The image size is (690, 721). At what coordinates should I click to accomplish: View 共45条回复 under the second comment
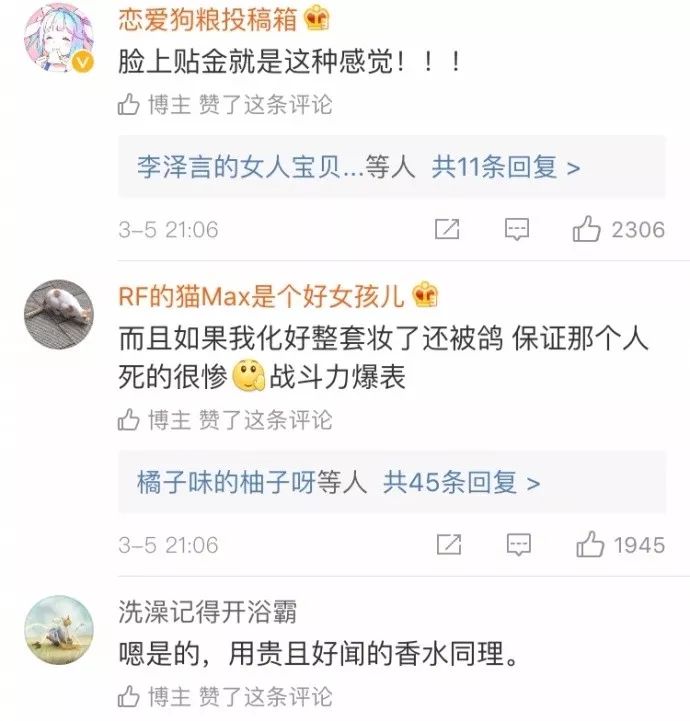(x=462, y=483)
